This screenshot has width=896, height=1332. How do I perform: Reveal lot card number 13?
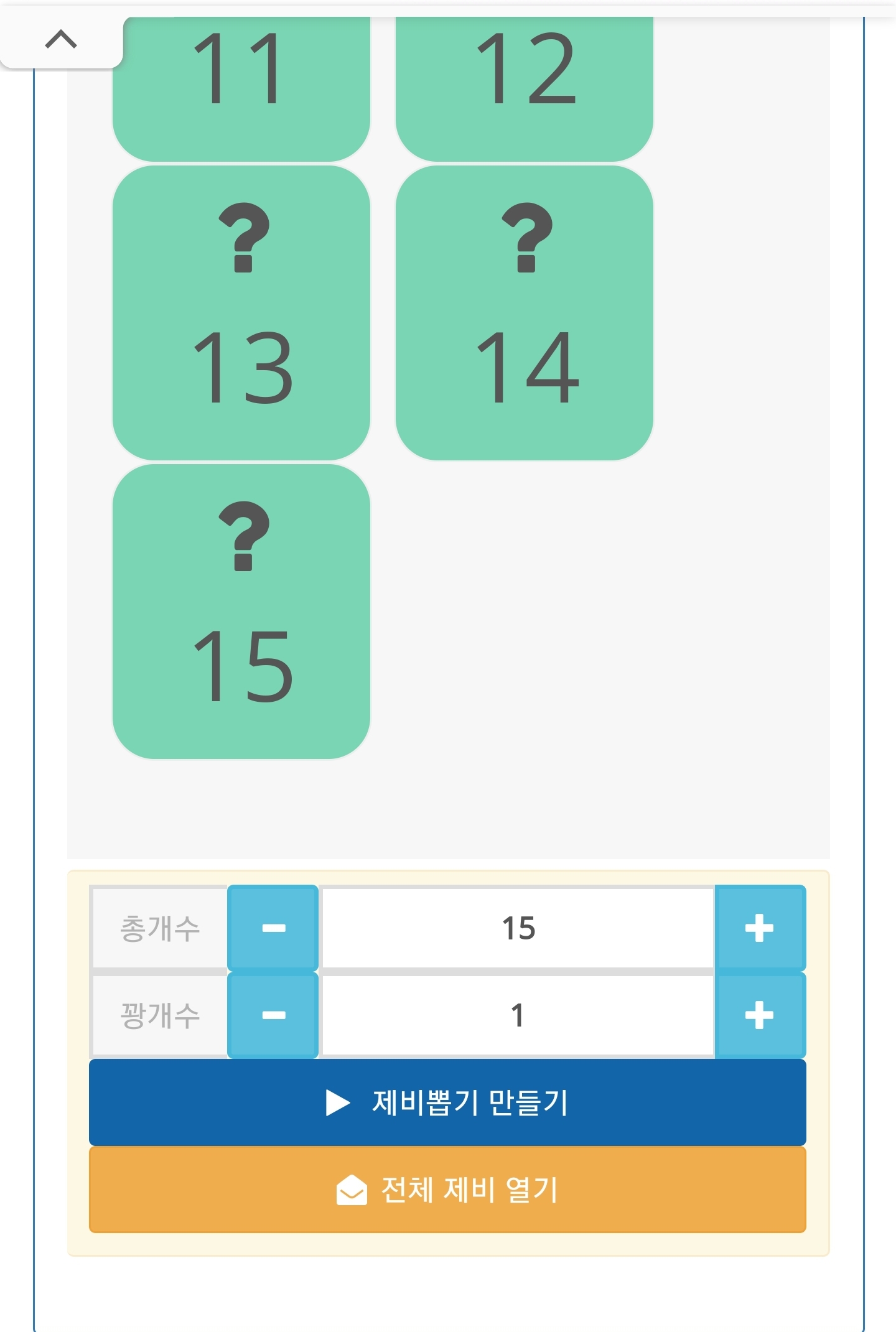click(241, 313)
